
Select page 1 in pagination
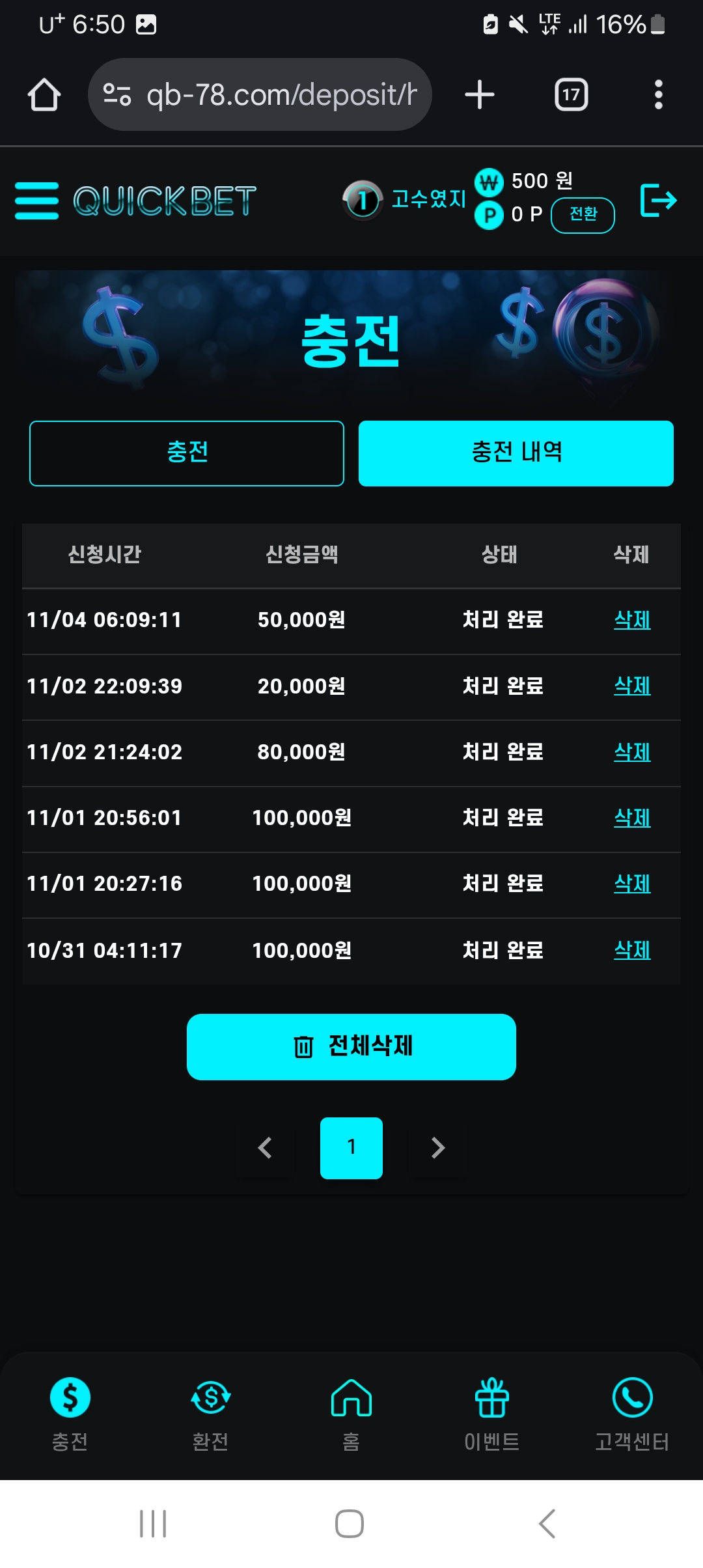click(351, 1148)
